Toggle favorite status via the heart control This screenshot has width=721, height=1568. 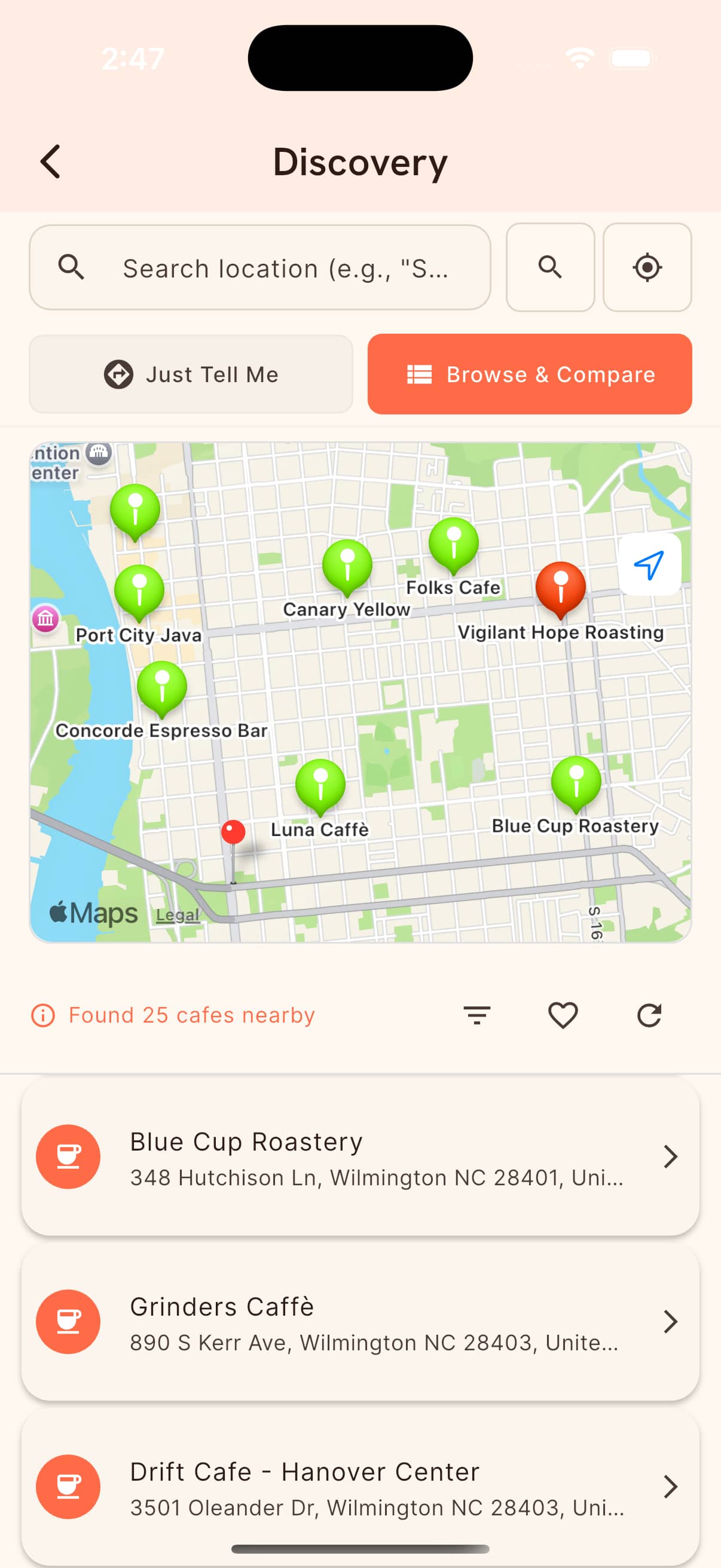point(561,1014)
